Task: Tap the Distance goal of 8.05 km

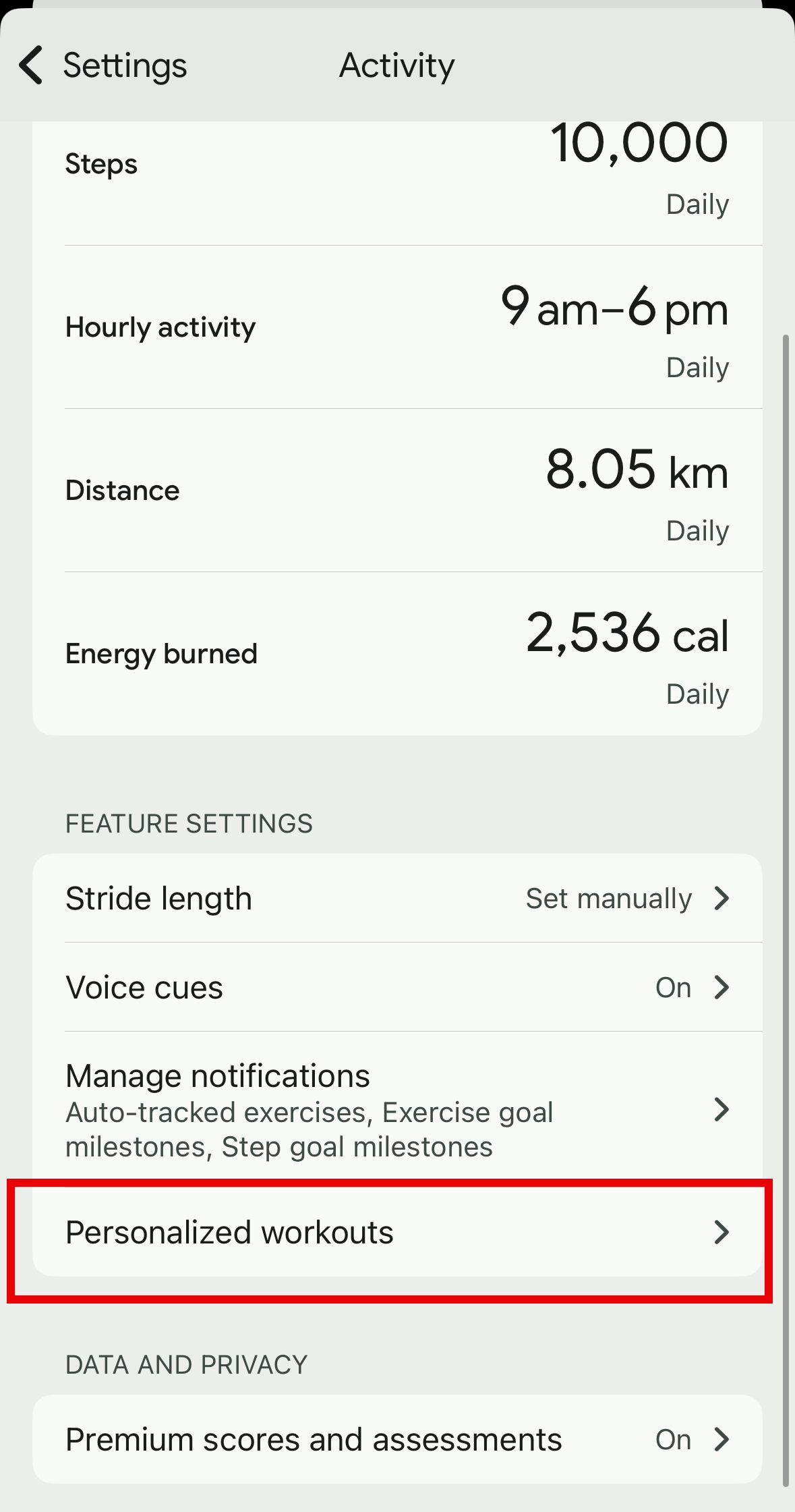Action: click(398, 489)
